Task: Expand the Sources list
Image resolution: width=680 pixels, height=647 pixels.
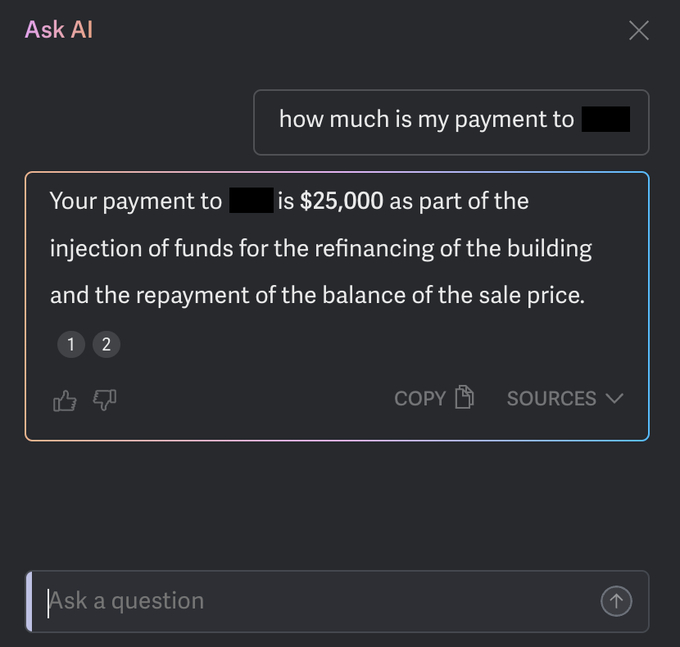Action: [565, 398]
